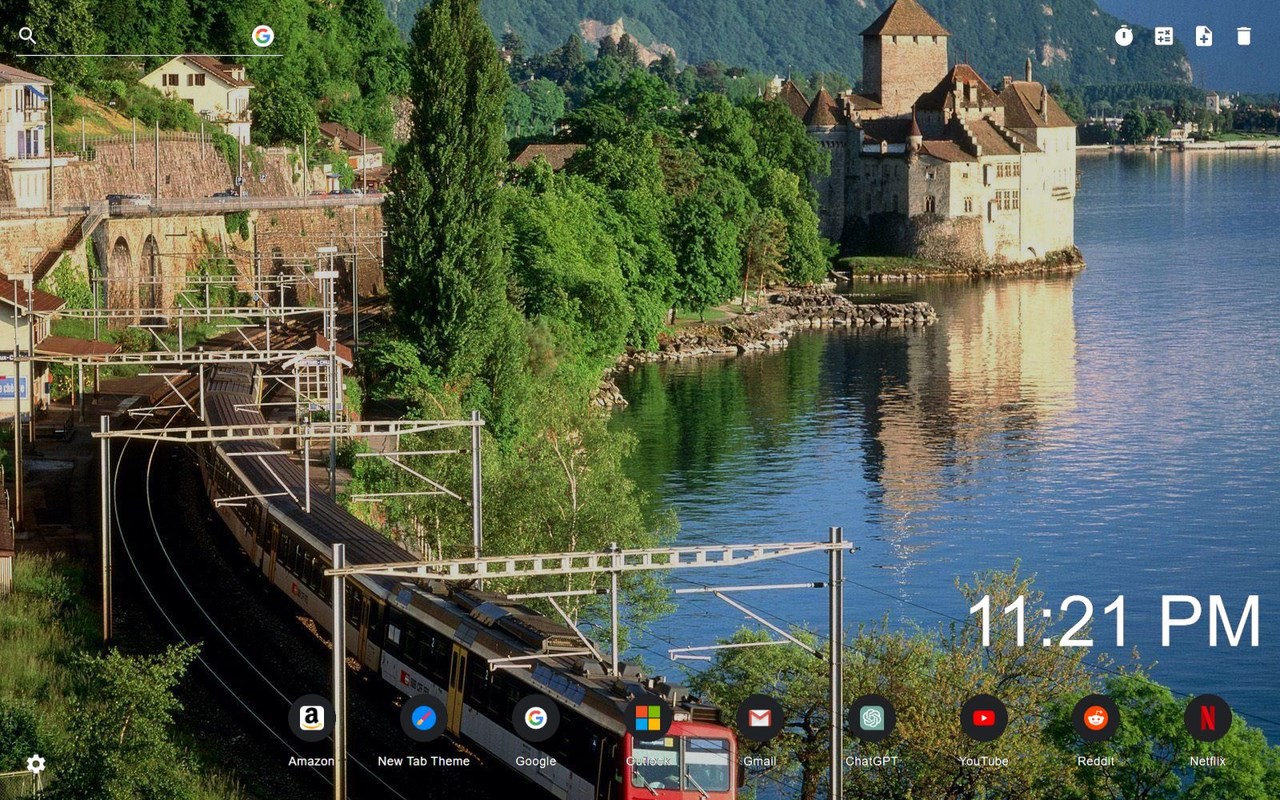1280x800 pixels.
Task: Go to Gmail
Action: [760, 718]
